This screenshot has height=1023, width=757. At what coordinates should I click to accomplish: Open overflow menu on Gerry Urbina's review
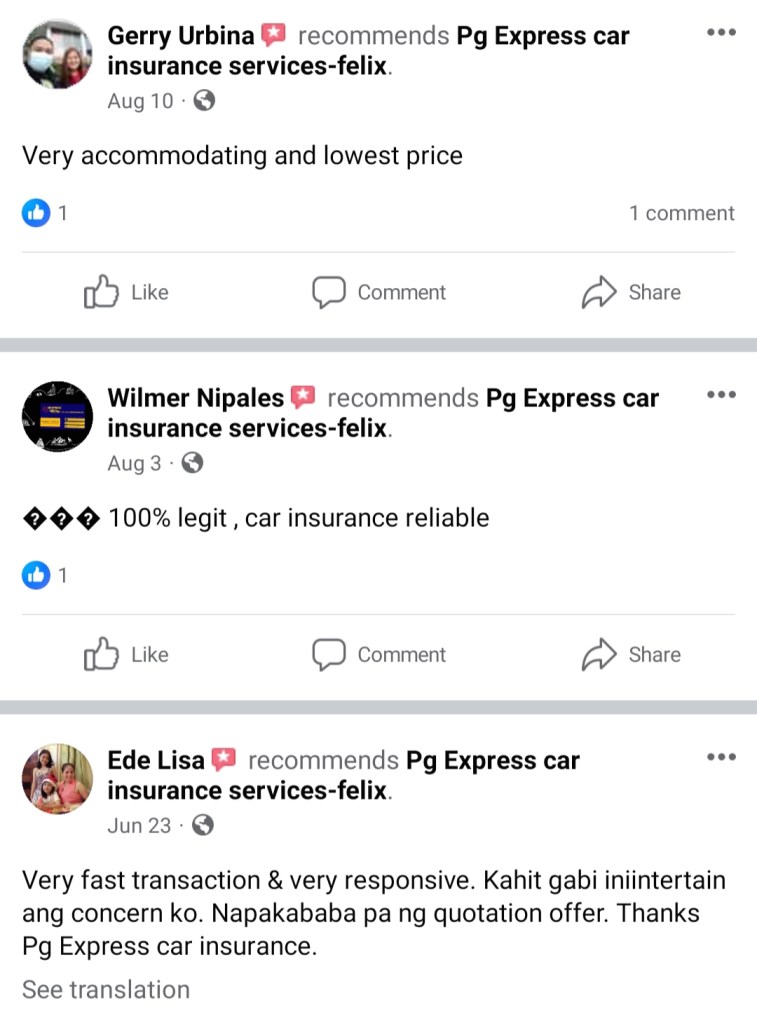[x=720, y=33]
